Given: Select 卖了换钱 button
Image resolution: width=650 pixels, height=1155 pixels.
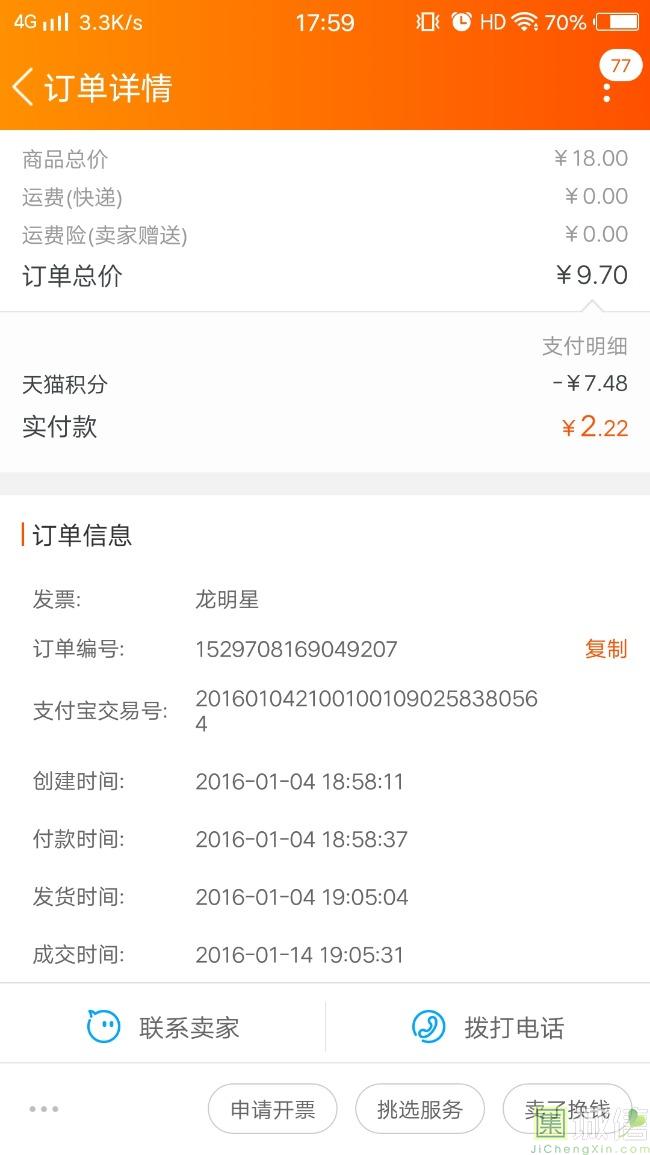Looking at the screenshot, I should 567,1109.
